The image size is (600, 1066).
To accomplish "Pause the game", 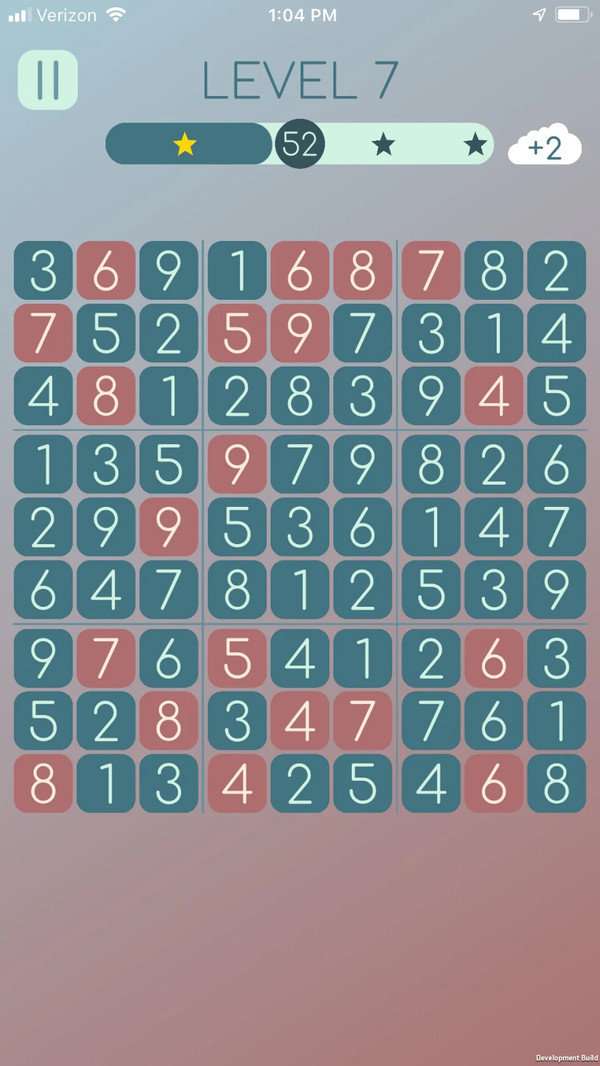I will [47, 79].
